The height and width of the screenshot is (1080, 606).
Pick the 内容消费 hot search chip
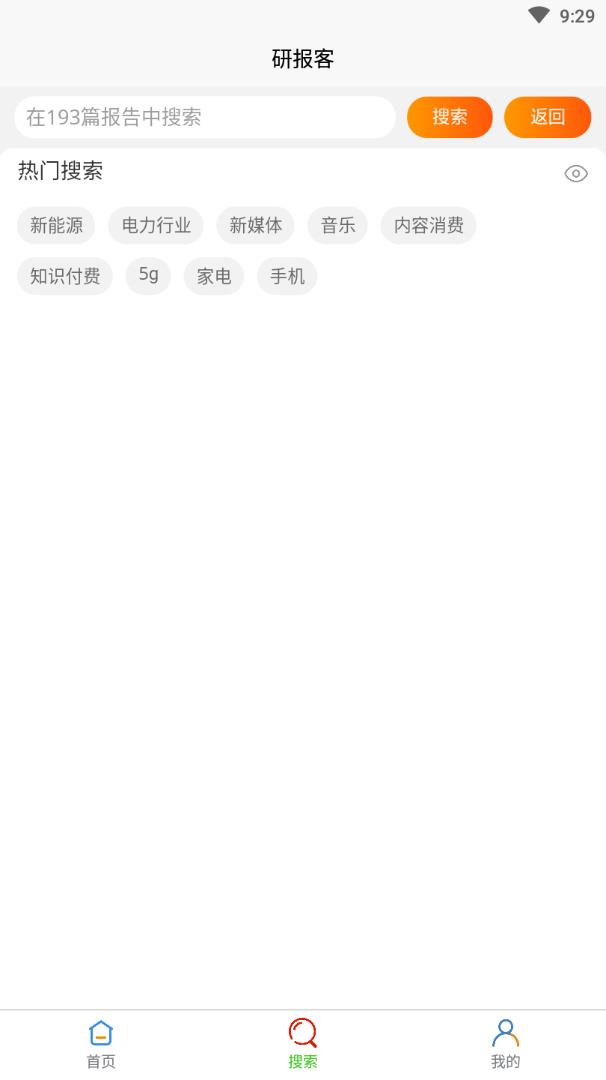[428, 226]
